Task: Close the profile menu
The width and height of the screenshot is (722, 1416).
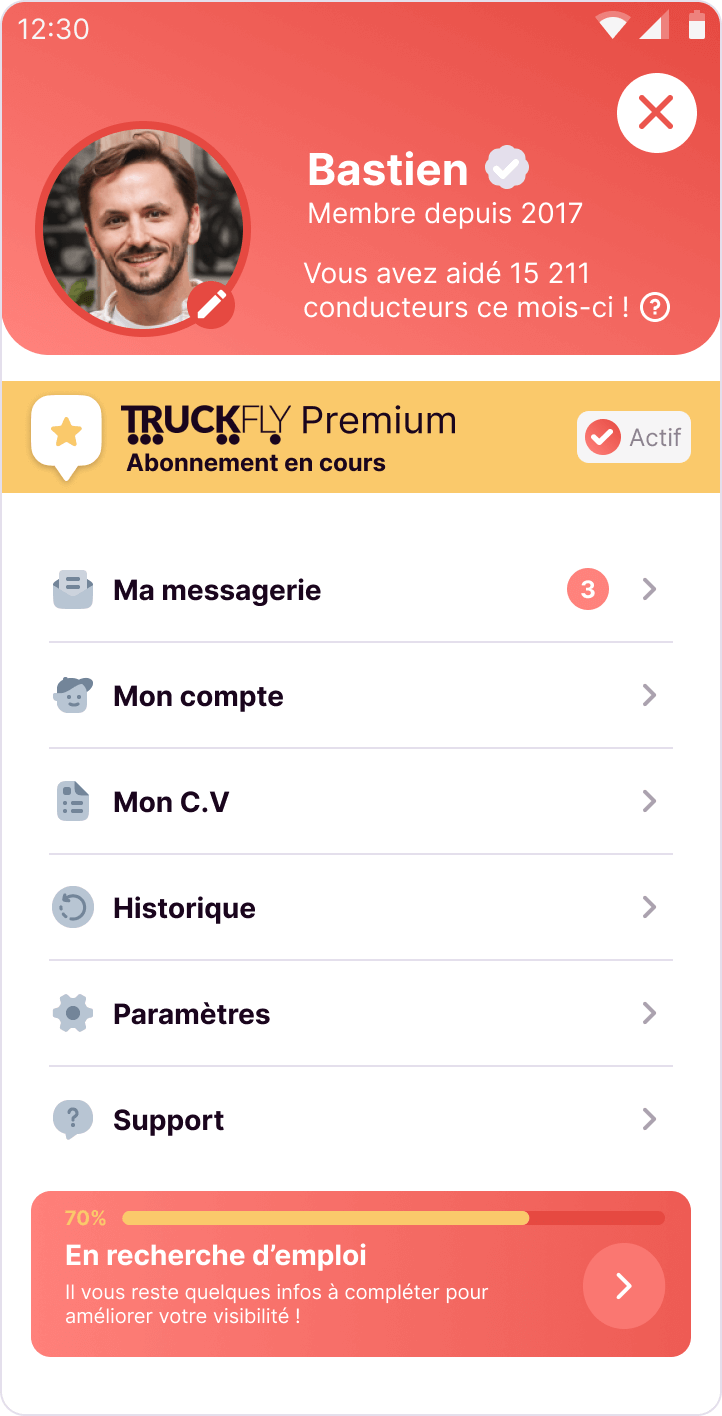Action: pos(656,113)
